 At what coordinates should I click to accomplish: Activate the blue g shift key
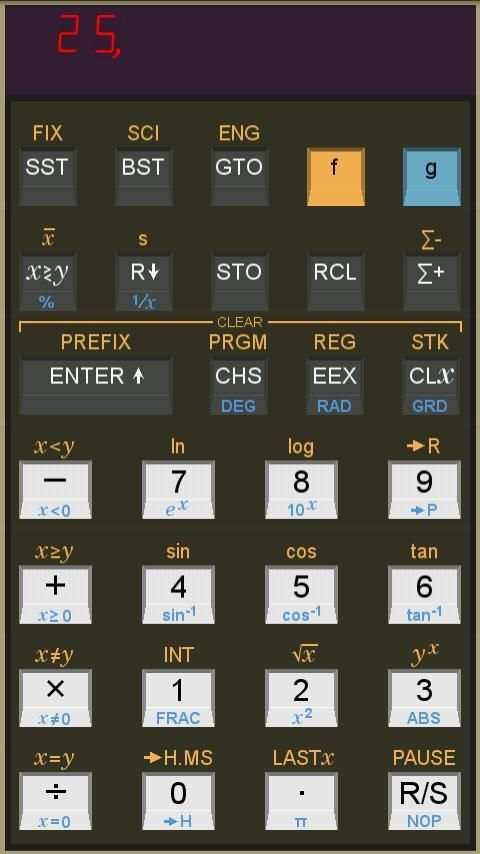tap(432, 176)
